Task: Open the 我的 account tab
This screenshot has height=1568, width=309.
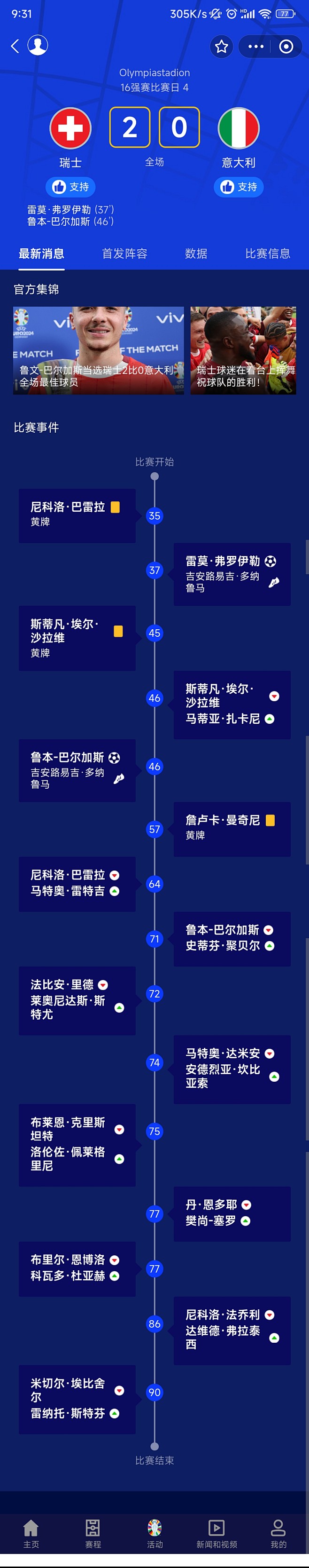Action: tap(278, 1533)
